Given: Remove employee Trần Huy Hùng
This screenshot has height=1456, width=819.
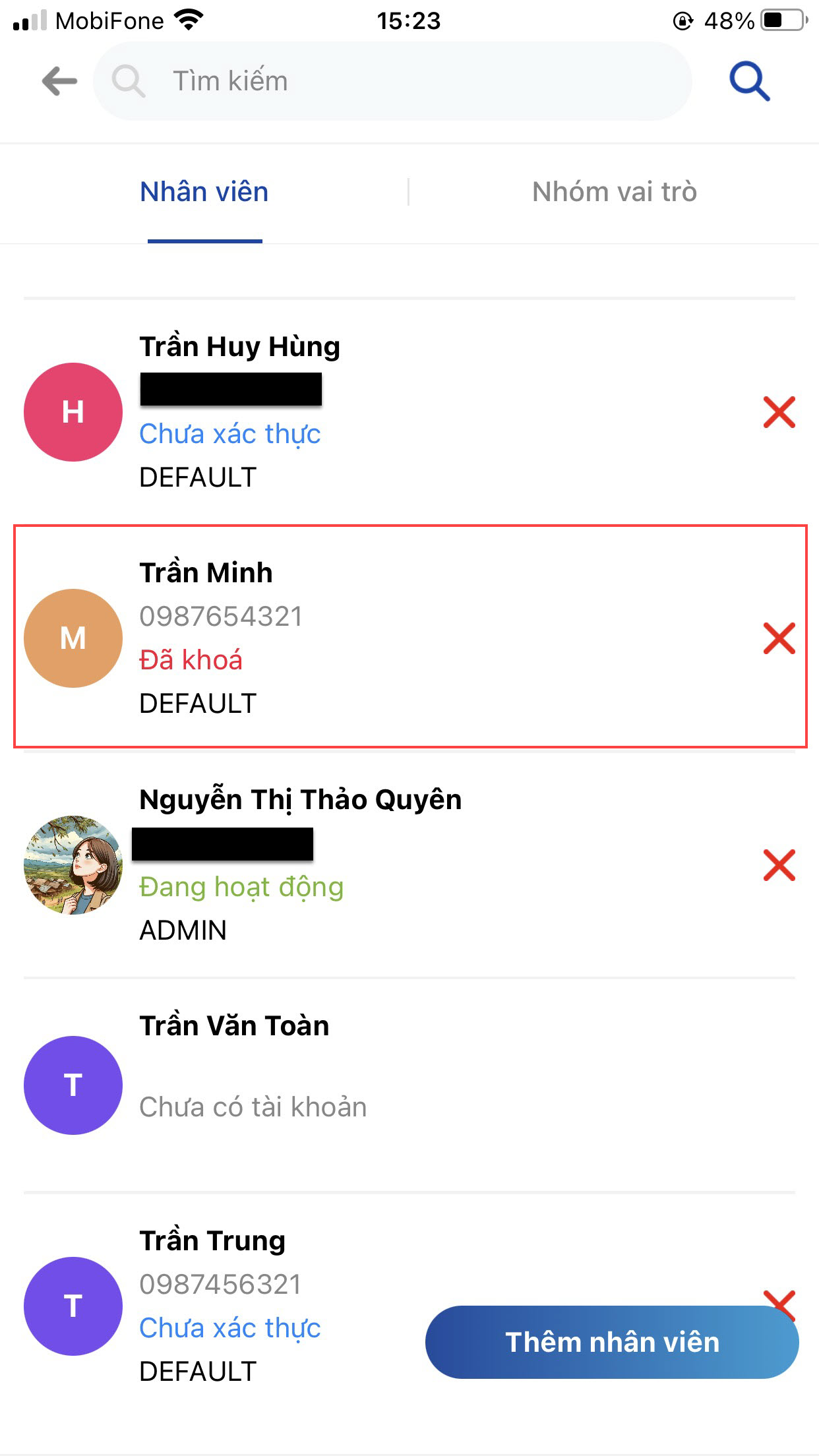Looking at the screenshot, I should [x=779, y=412].
